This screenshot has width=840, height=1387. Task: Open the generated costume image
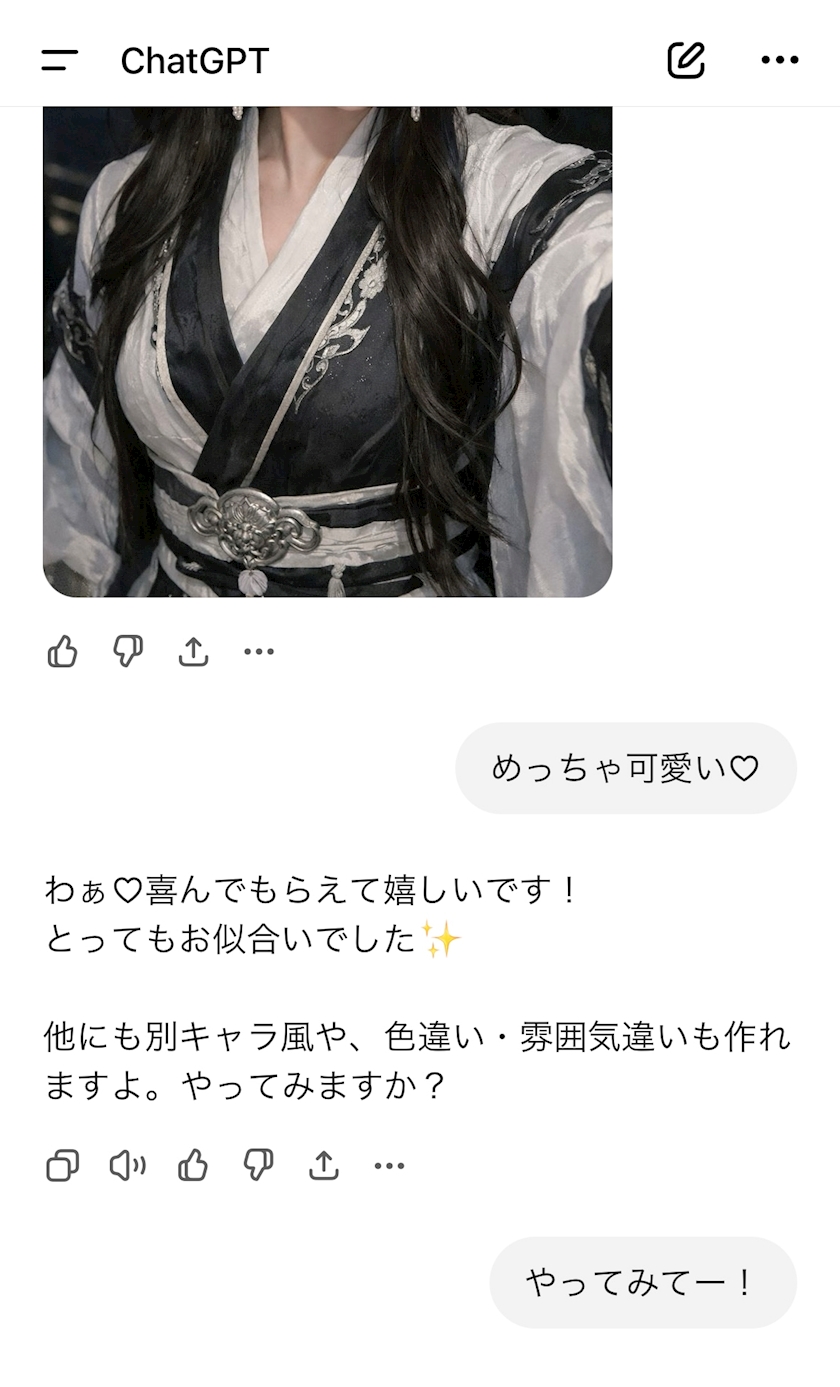coord(327,350)
